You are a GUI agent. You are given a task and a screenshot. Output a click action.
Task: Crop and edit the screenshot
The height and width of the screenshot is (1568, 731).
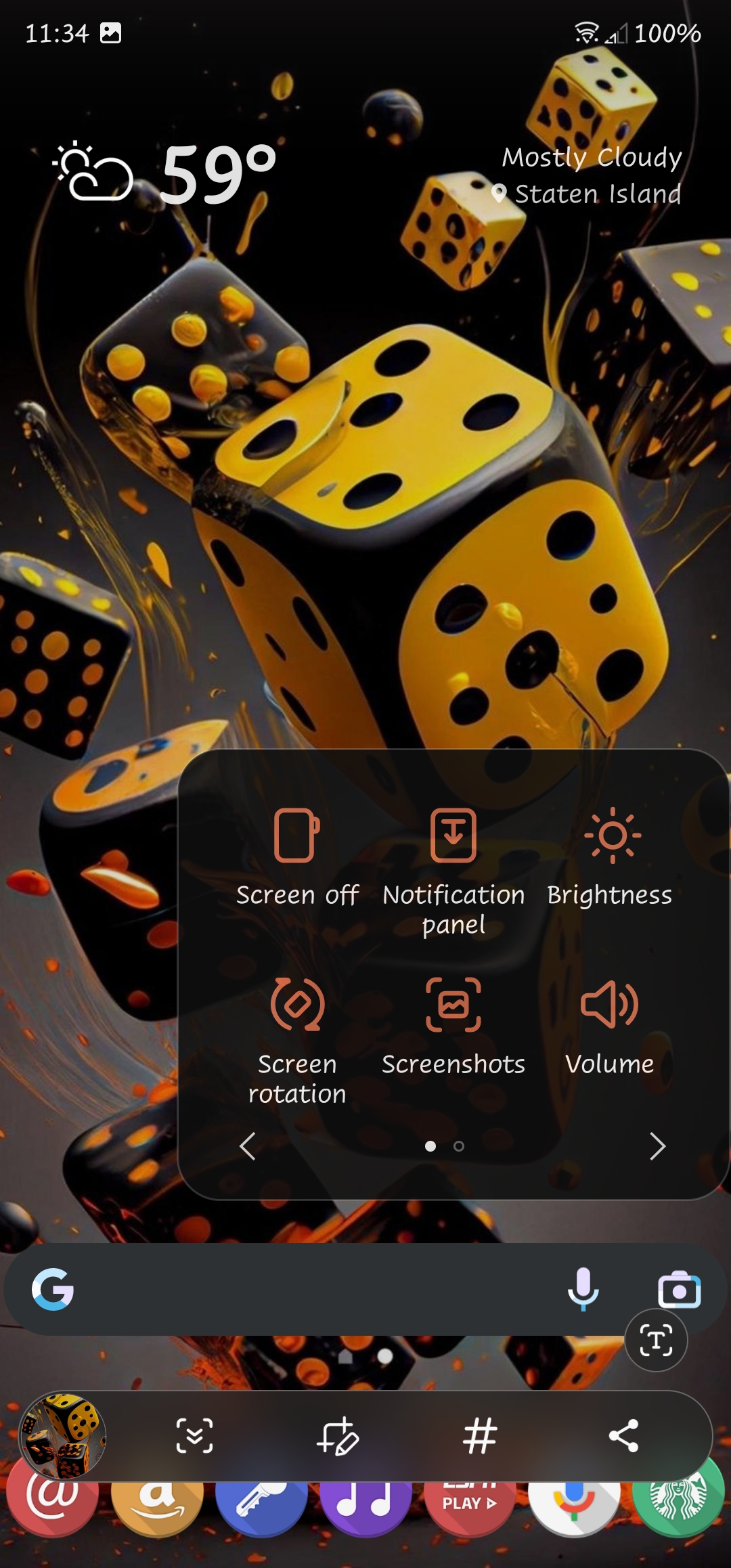[338, 1435]
